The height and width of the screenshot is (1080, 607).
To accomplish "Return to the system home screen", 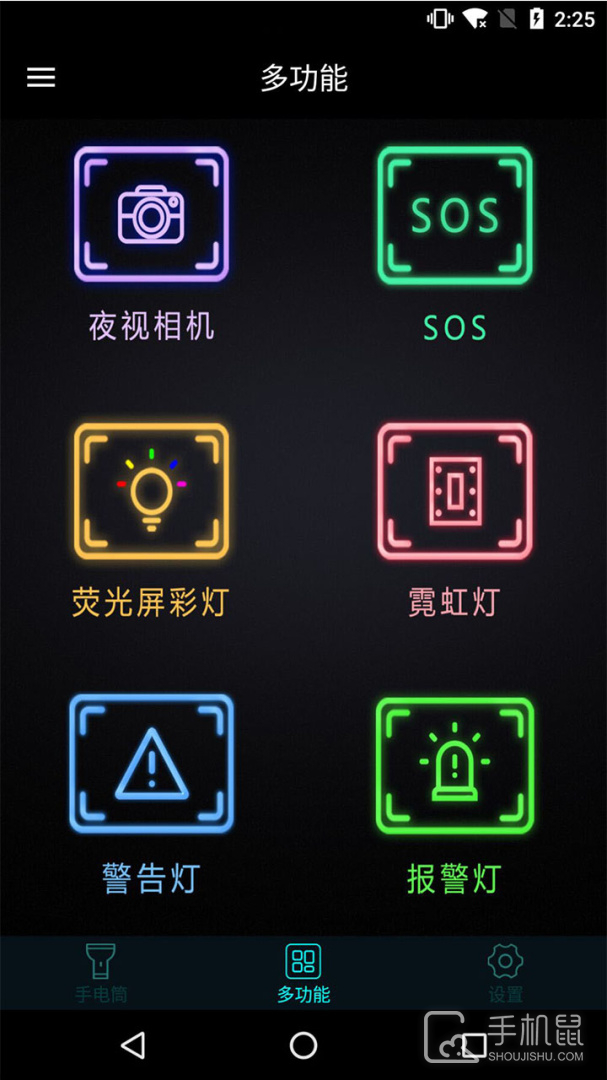I will pos(303,1046).
